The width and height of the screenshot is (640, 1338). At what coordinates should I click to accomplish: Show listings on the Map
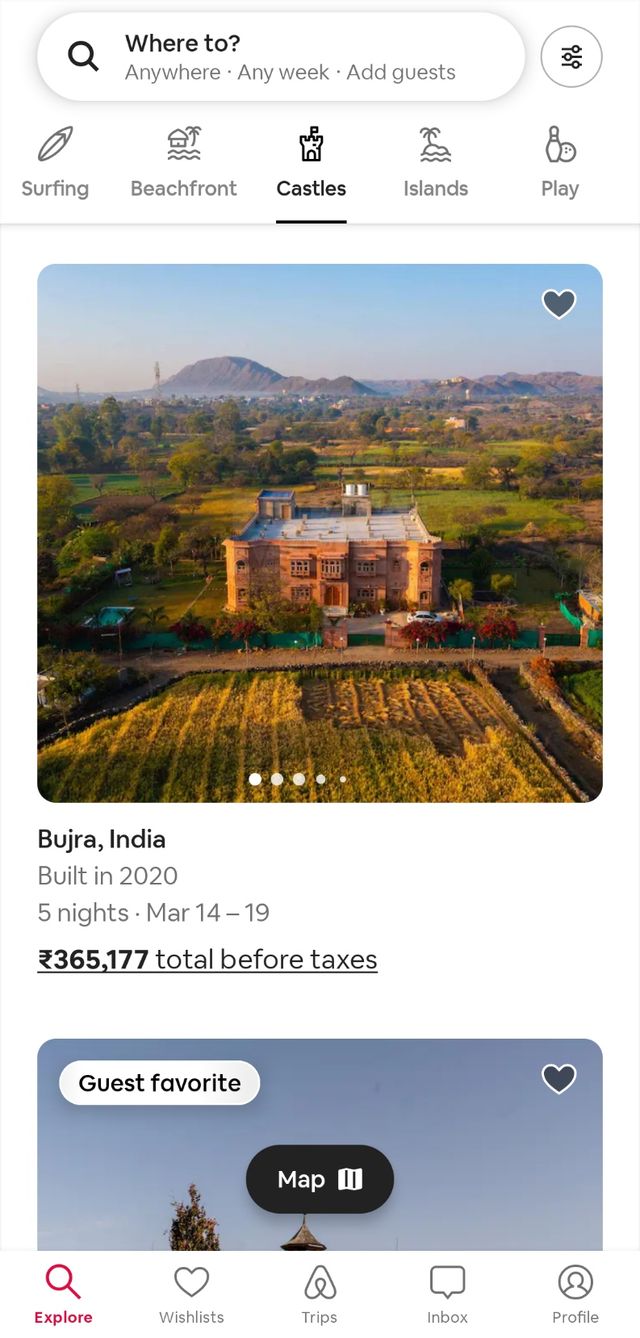pos(320,1179)
